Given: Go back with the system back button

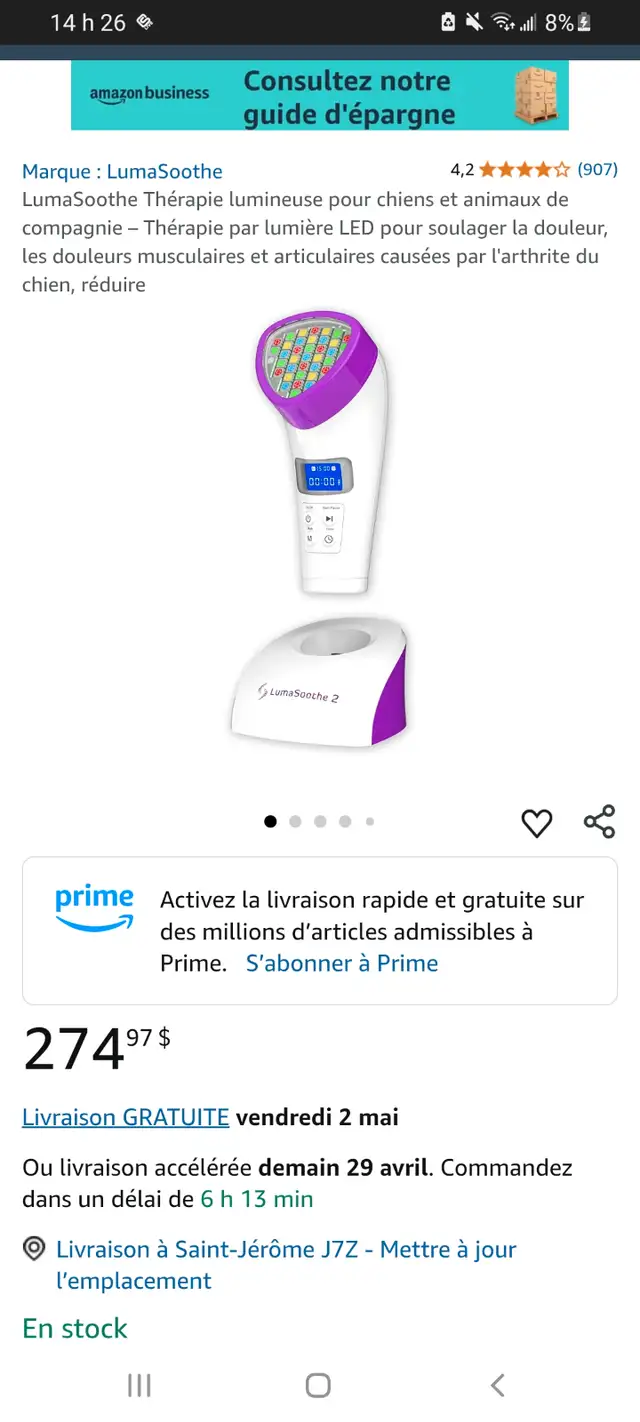Looking at the screenshot, I should pos(498,1385).
